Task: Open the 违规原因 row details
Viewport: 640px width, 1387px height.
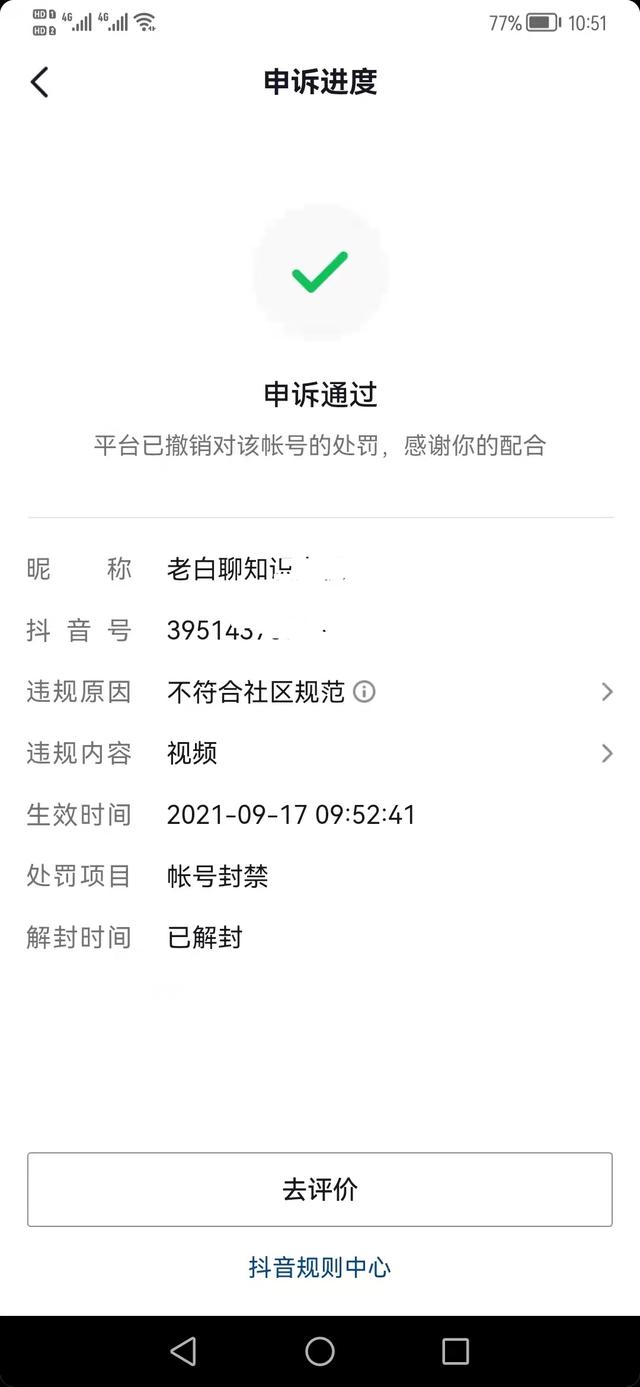Action: (x=606, y=692)
